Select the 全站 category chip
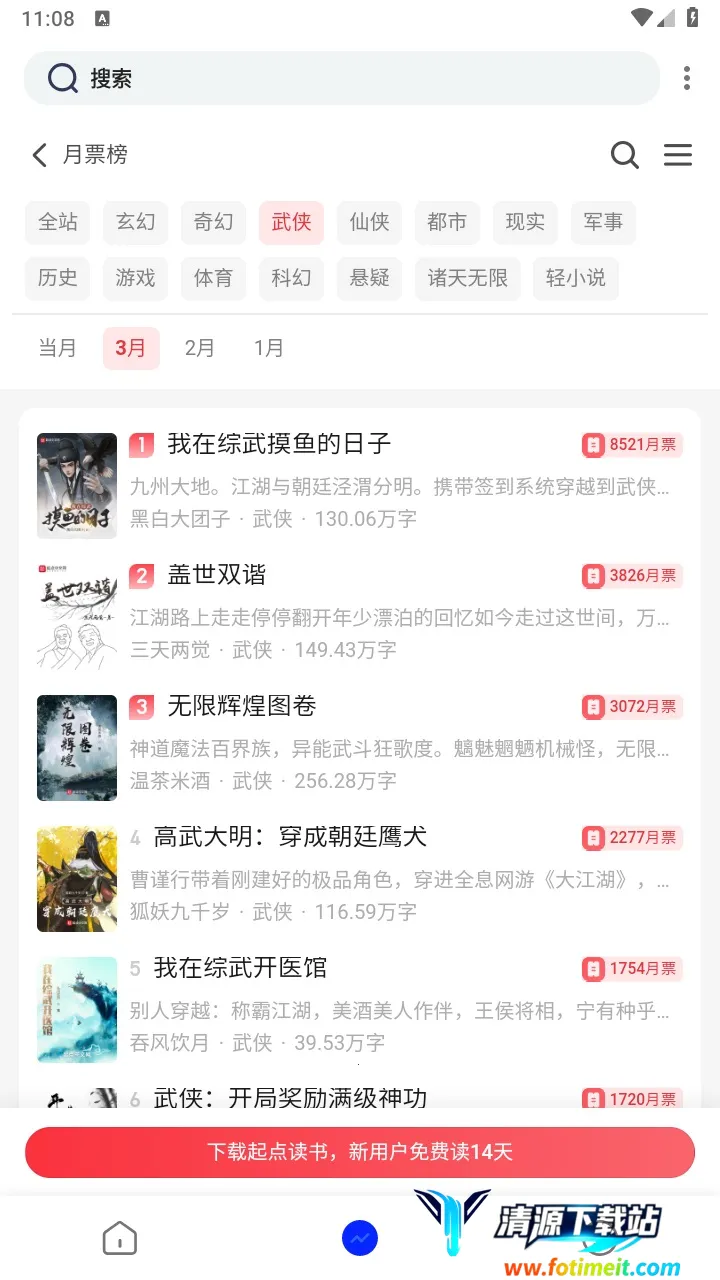 (58, 222)
